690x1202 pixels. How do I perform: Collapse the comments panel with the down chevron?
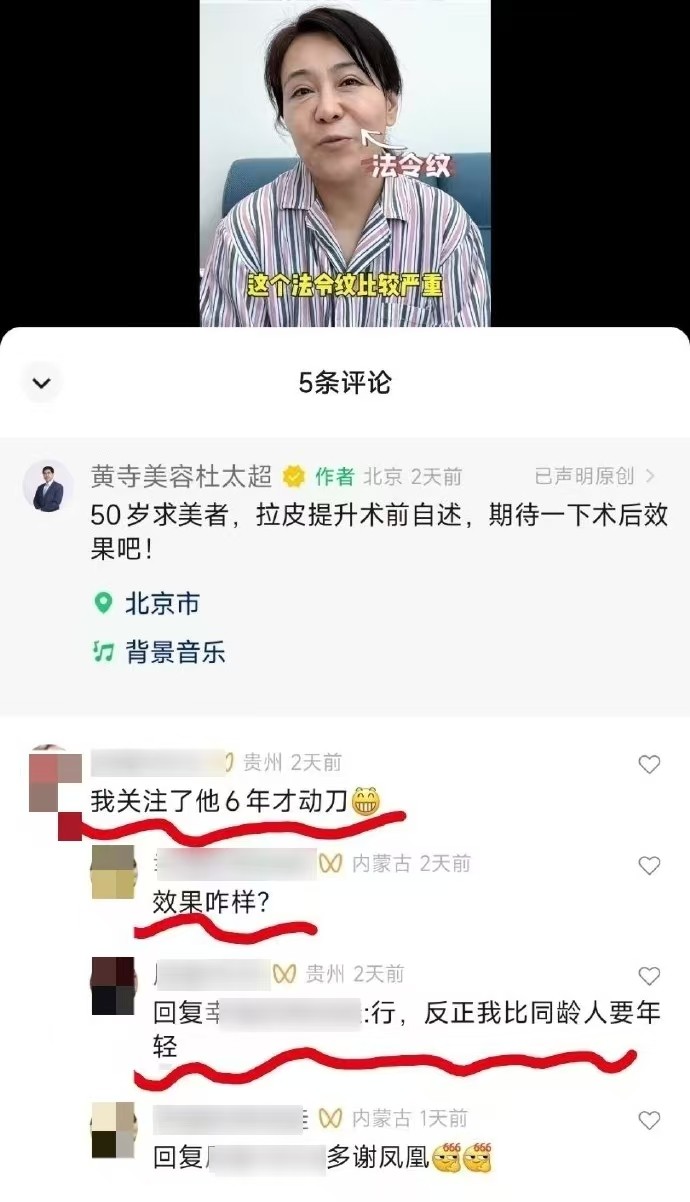coord(42,382)
